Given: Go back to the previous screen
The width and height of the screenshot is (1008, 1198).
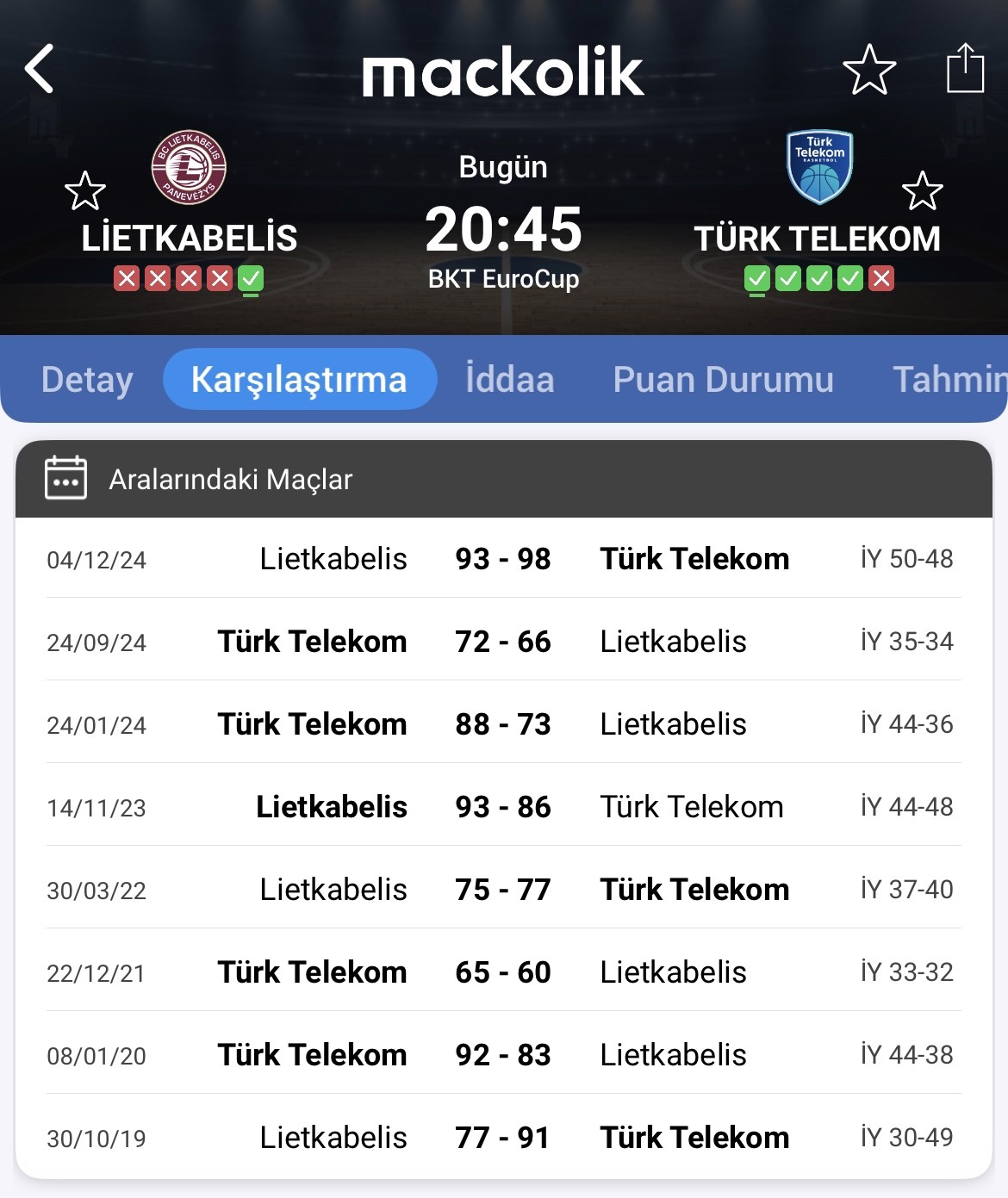Looking at the screenshot, I should 40,69.
